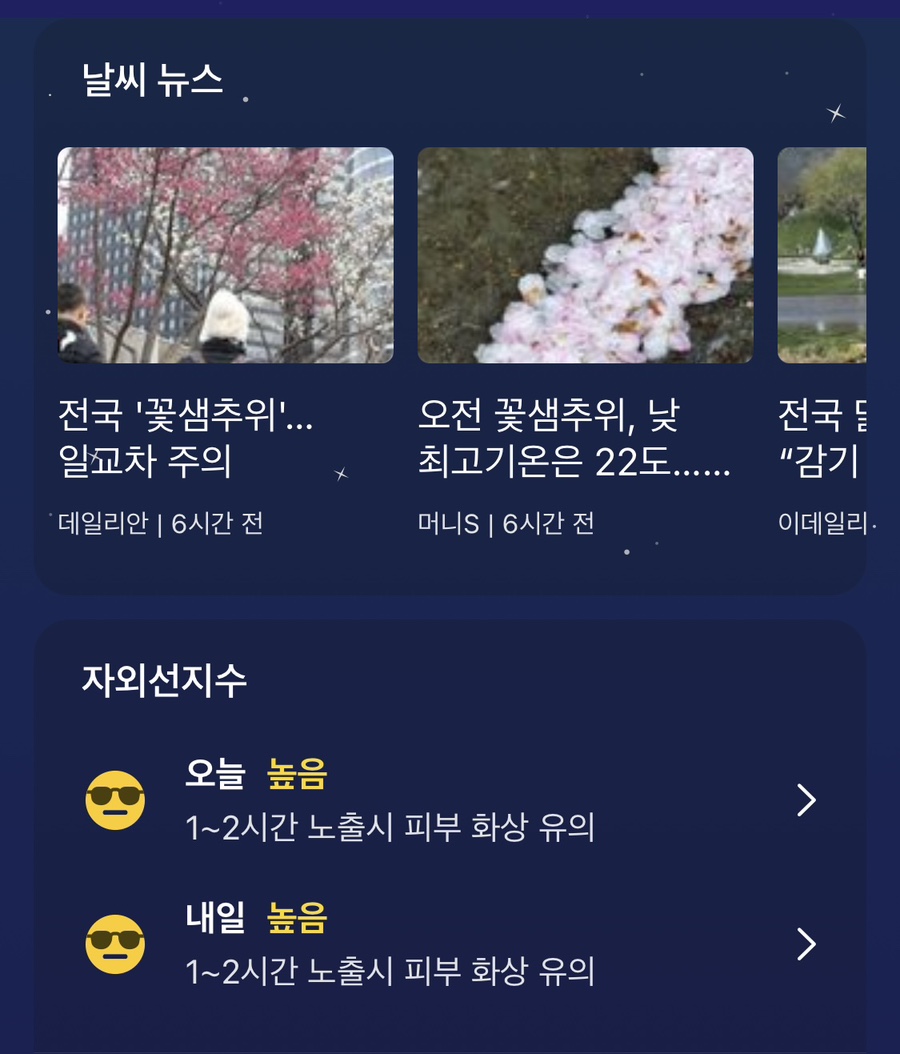This screenshot has height=1054, width=900.
Task: View tomorrow's (내일) UV index details
Action: [450, 944]
